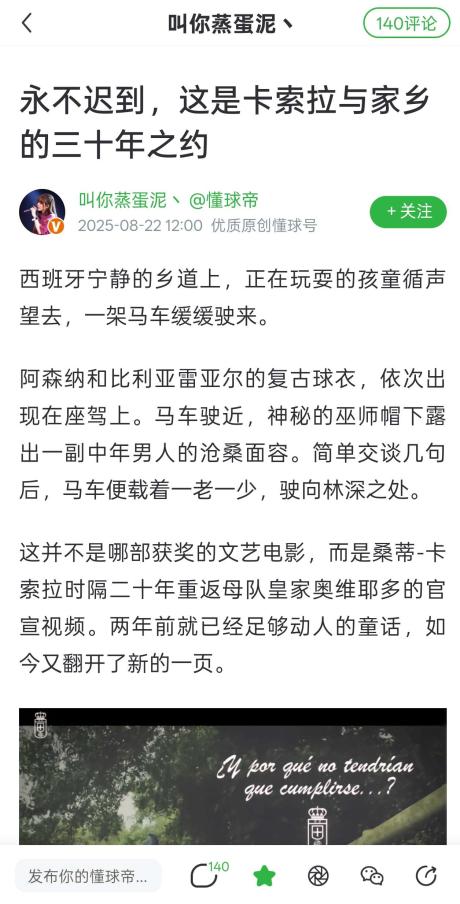Open the 140评论 comments button
Screen dimensions: 460x904
tap(406, 24)
